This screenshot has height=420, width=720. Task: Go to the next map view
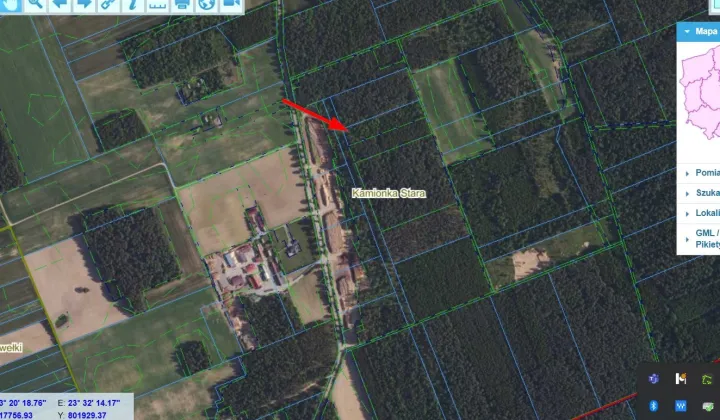point(84,4)
